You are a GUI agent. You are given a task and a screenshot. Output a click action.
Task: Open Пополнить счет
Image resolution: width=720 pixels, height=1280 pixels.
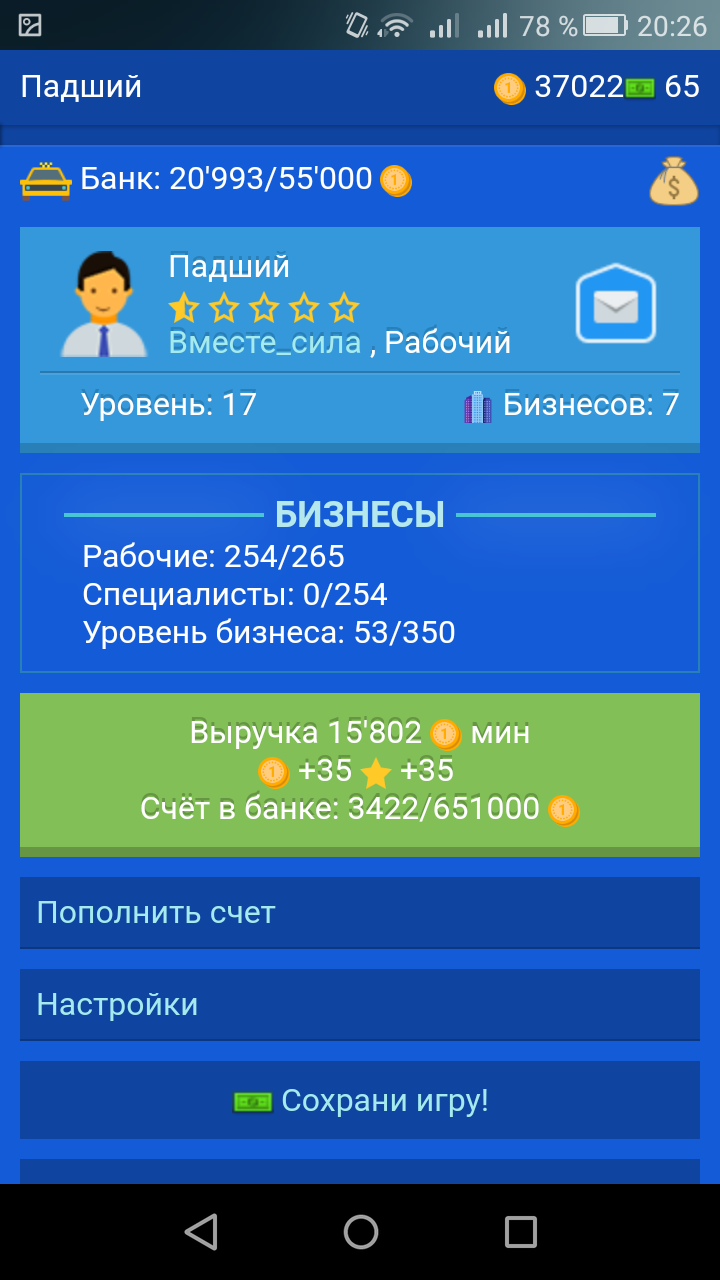tap(360, 913)
